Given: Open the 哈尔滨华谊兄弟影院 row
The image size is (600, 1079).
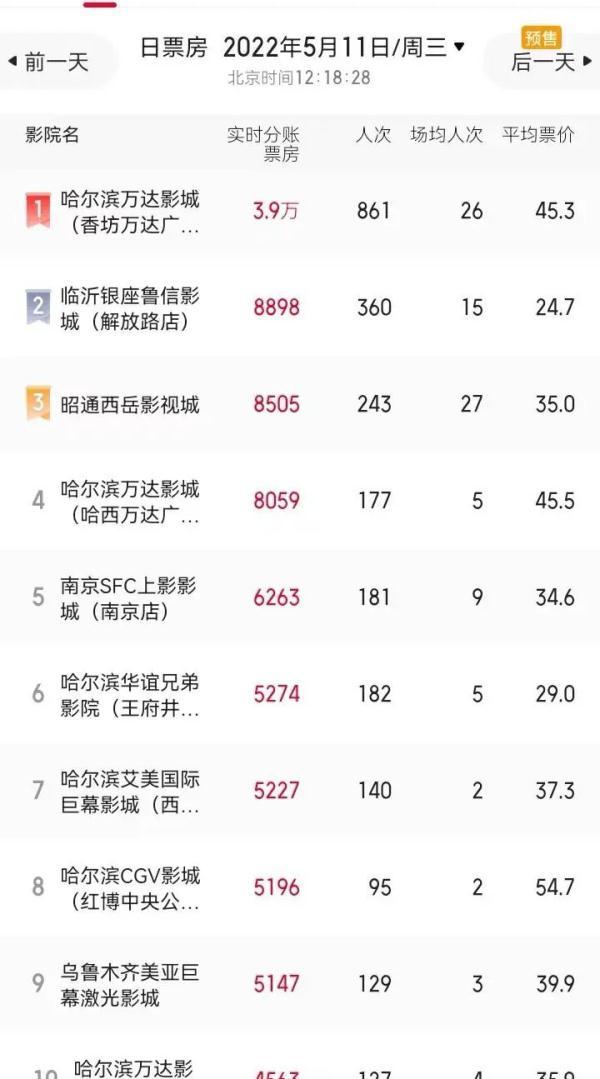Looking at the screenshot, I should pyautogui.click(x=130, y=694).
